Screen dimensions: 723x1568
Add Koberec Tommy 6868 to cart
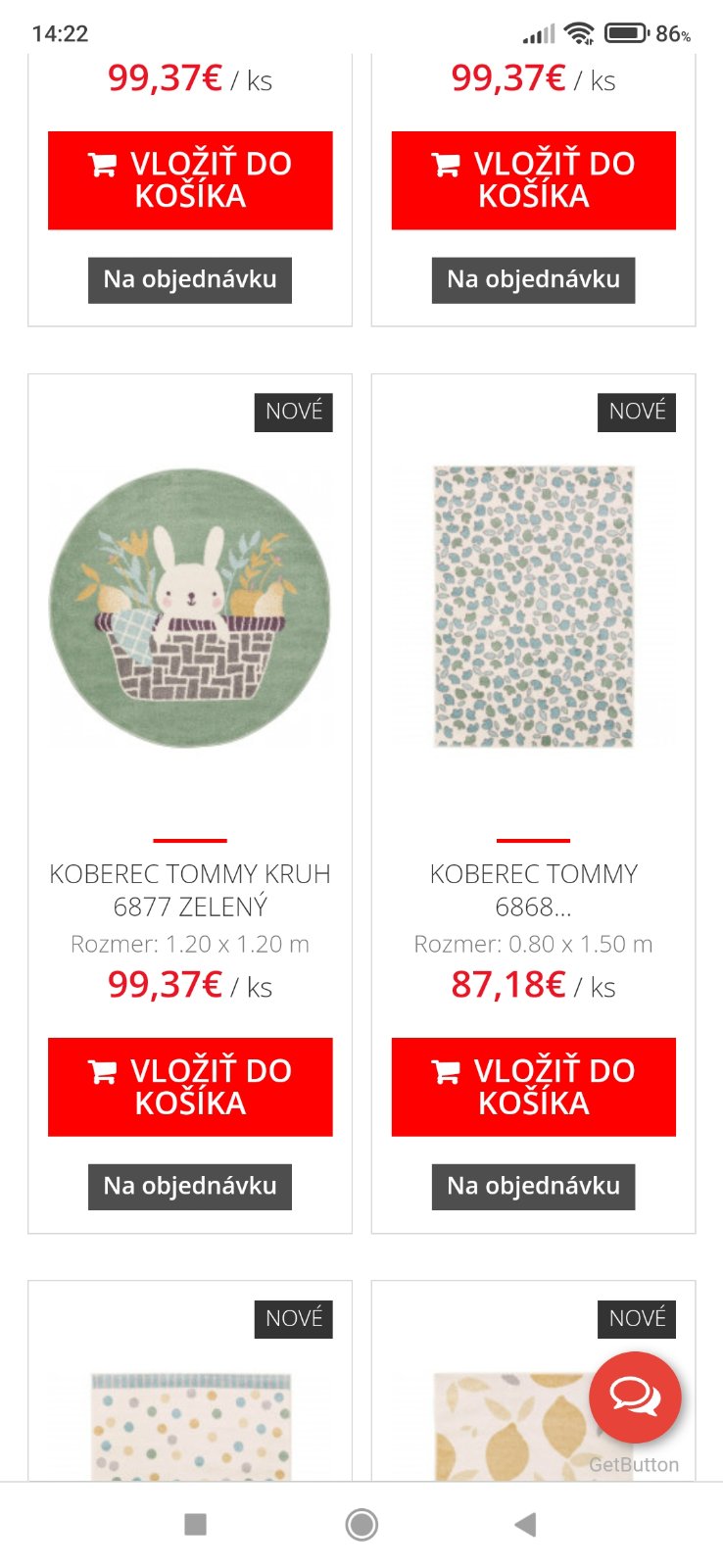[533, 1087]
